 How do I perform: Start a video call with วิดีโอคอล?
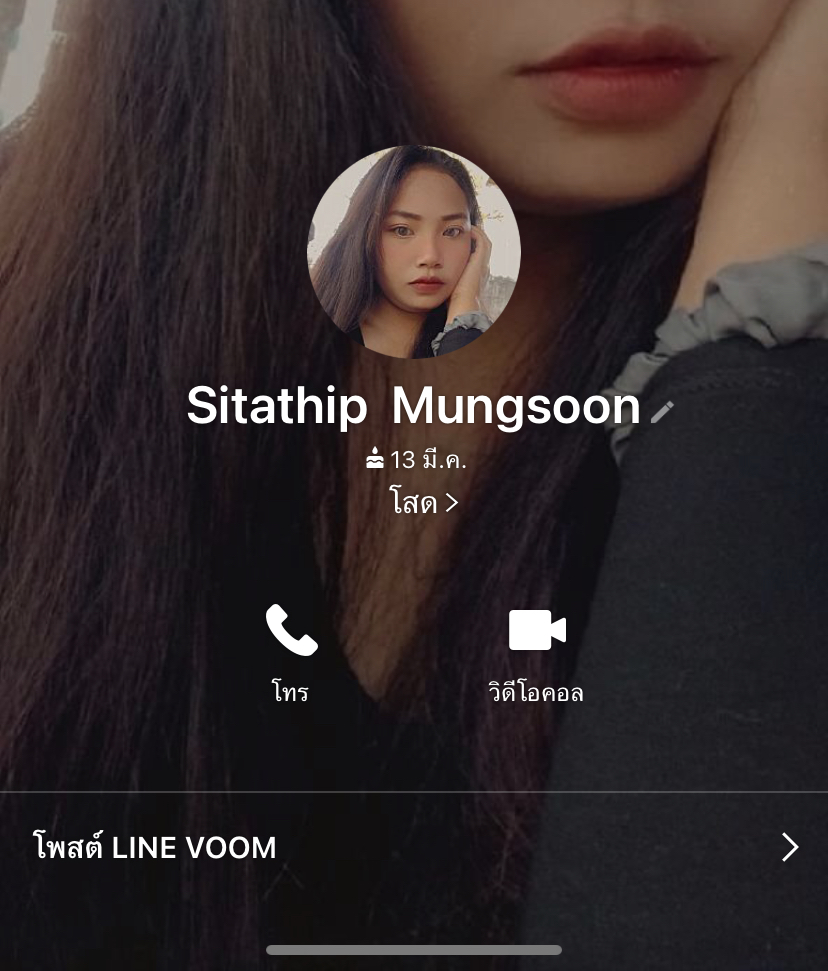coord(537,648)
